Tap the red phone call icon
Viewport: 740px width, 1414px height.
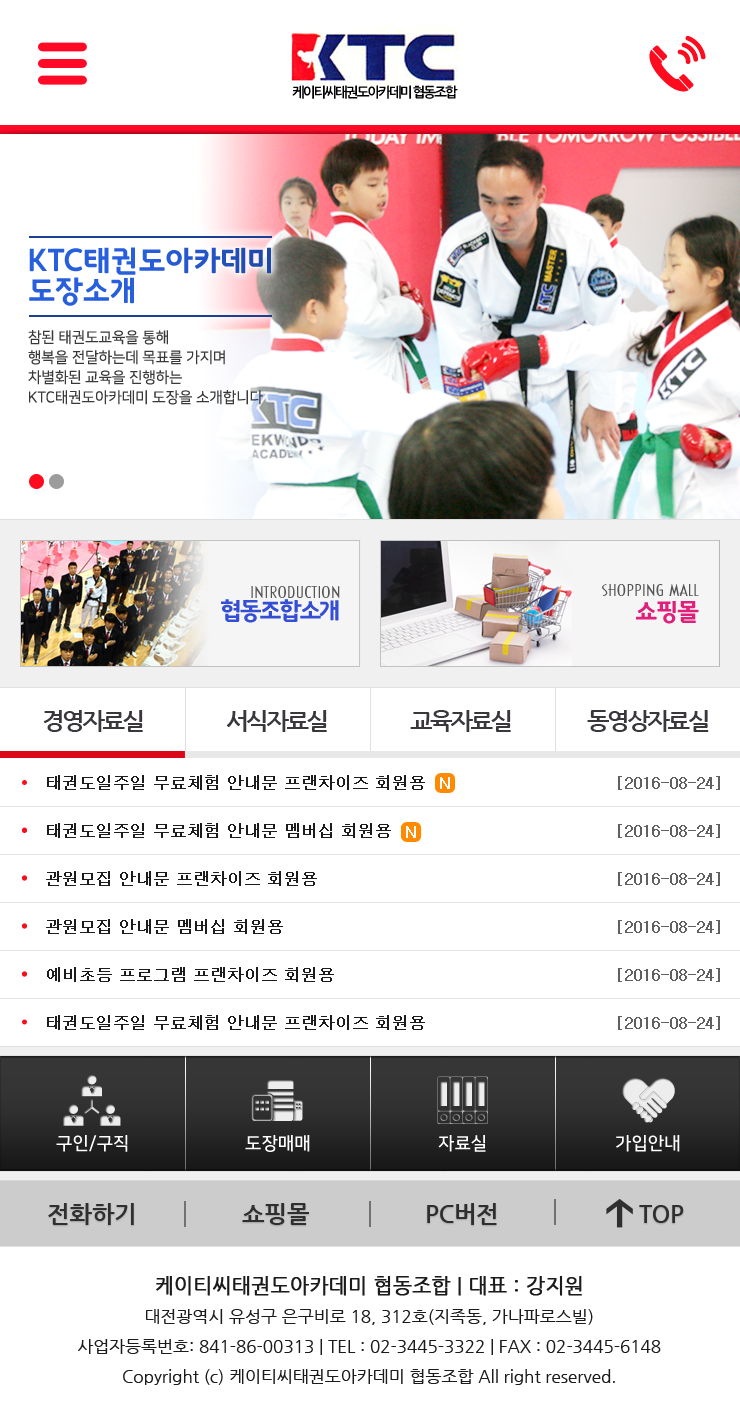point(676,63)
